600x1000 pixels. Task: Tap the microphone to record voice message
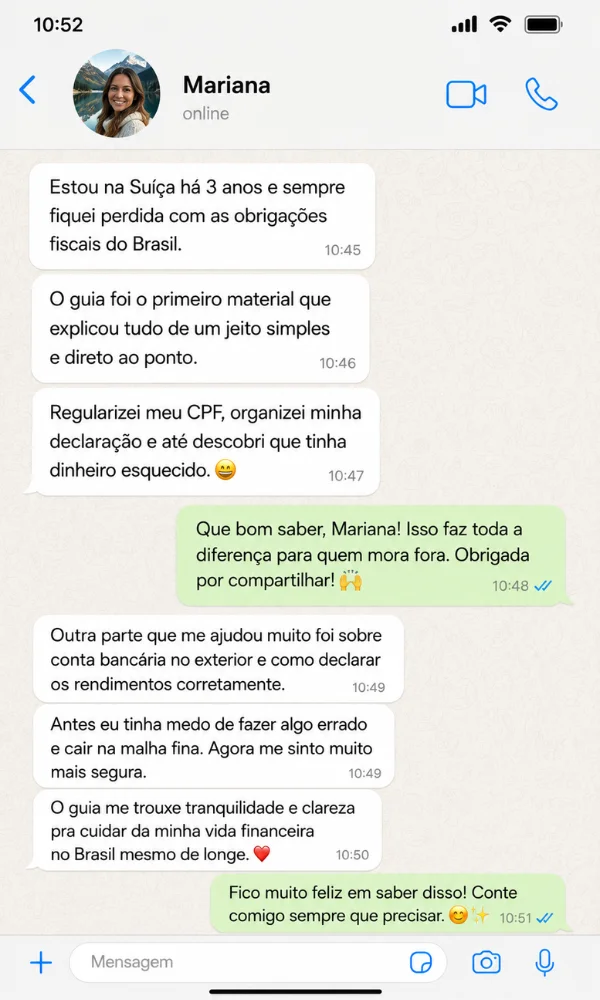click(545, 962)
